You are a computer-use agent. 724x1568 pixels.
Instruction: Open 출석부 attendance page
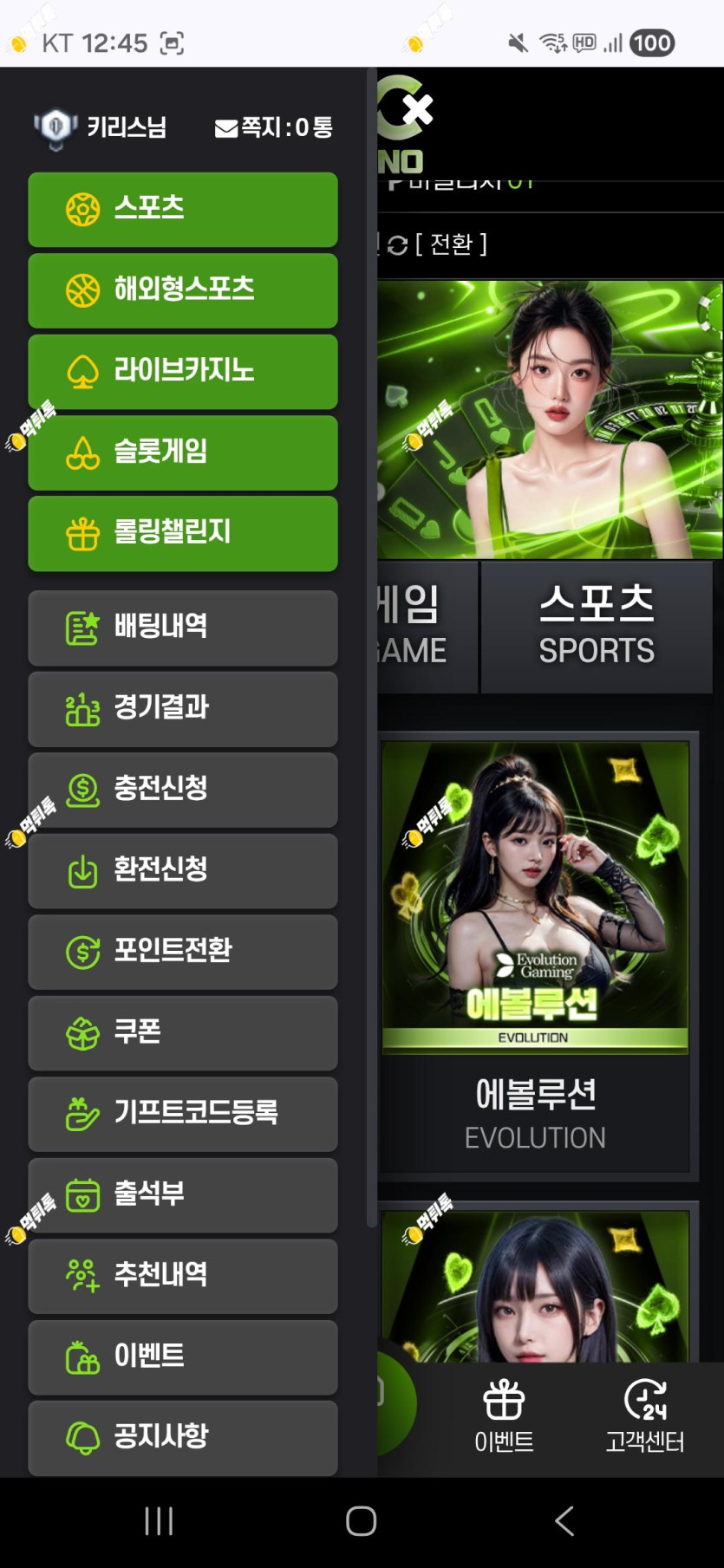(x=183, y=1195)
